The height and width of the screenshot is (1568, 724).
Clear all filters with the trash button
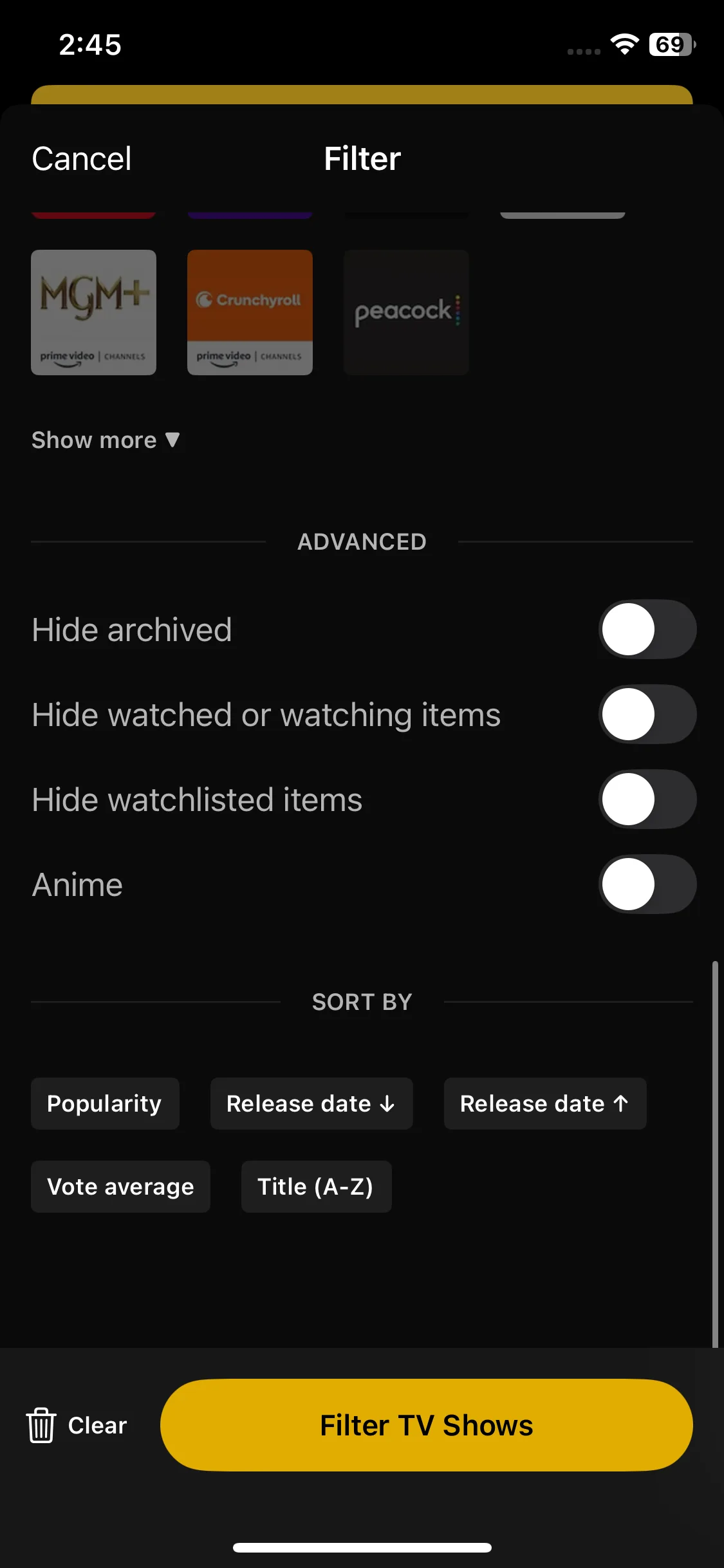click(x=77, y=1426)
